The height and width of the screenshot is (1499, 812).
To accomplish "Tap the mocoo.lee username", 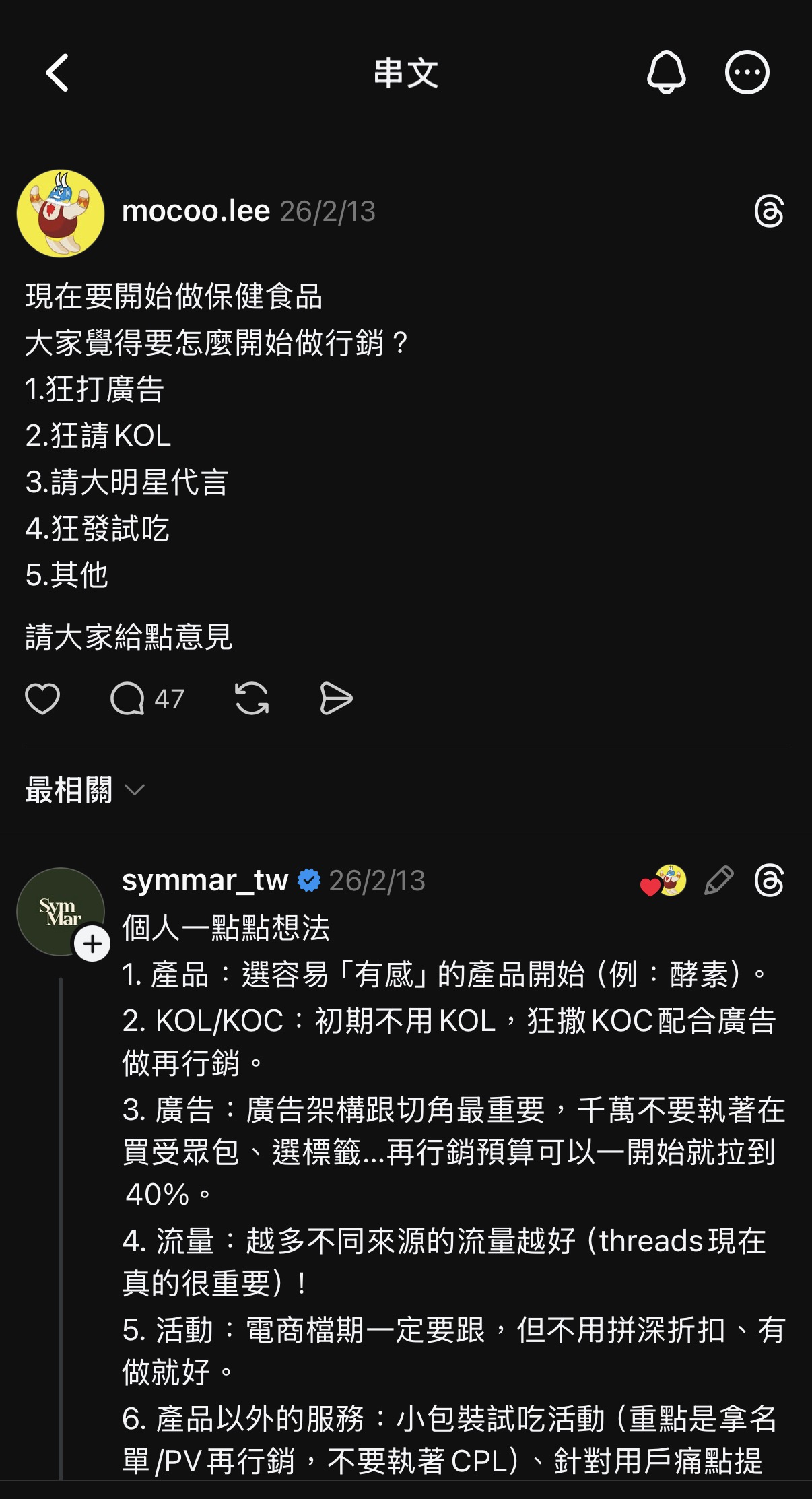I will 196,211.
